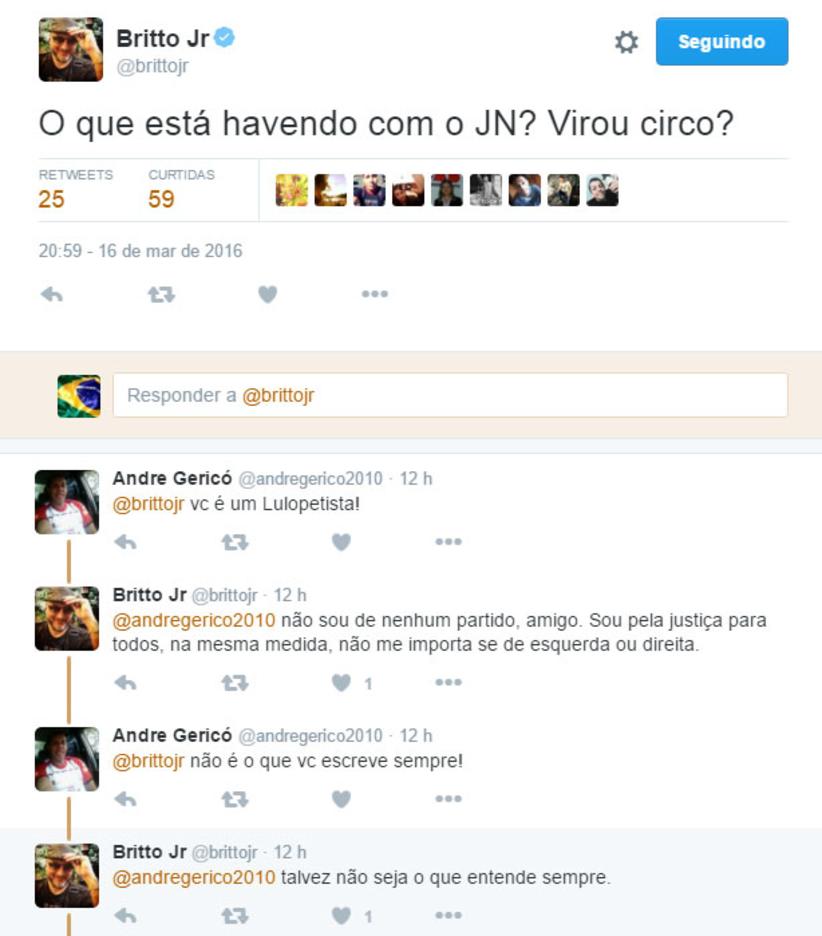Viewport: 822px width, 936px height.
Task: Open more options under the main tweet
Action: tap(374, 294)
